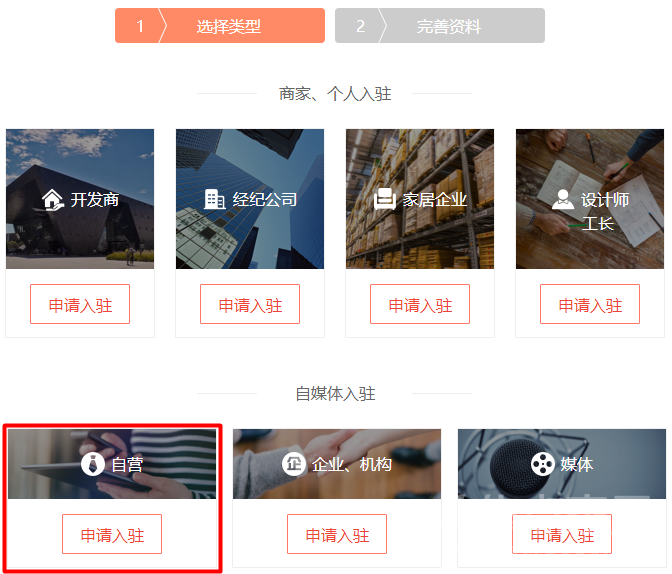Apply for entry under 自营
Viewport: 672px width, 574px height.
tap(112, 535)
